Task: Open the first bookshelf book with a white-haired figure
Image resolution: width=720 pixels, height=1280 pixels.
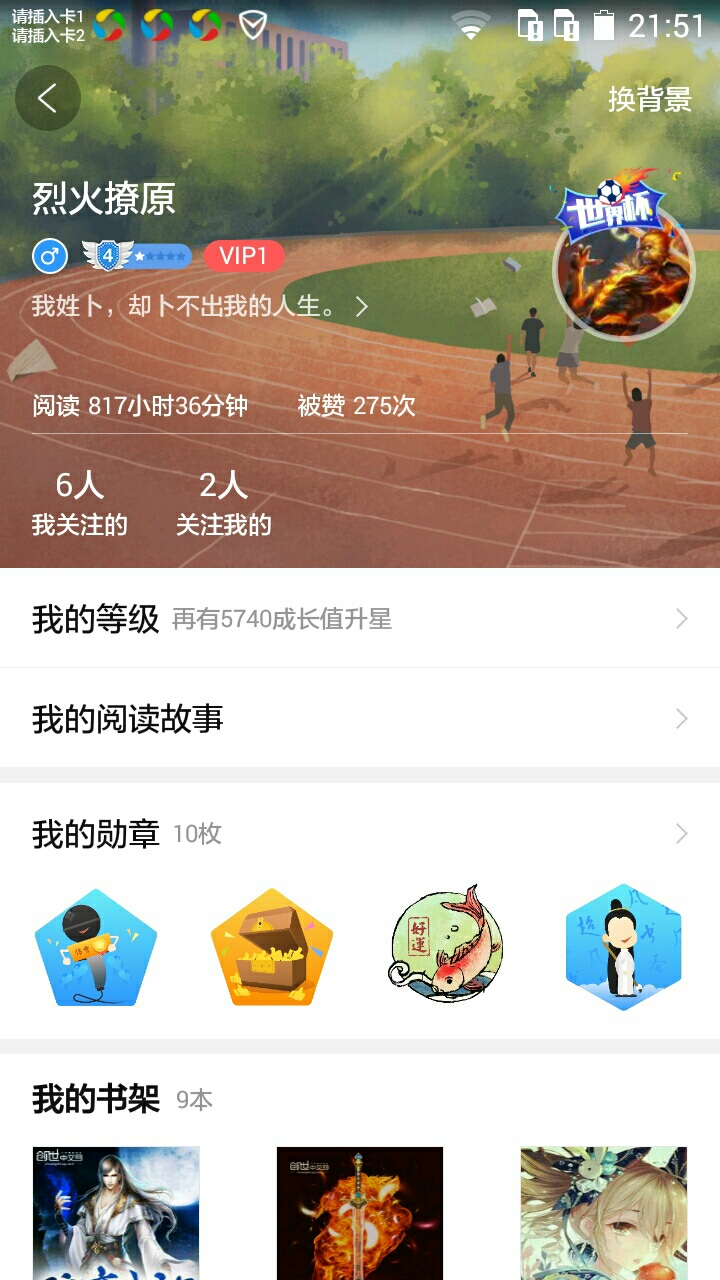Action: [x=116, y=1212]
